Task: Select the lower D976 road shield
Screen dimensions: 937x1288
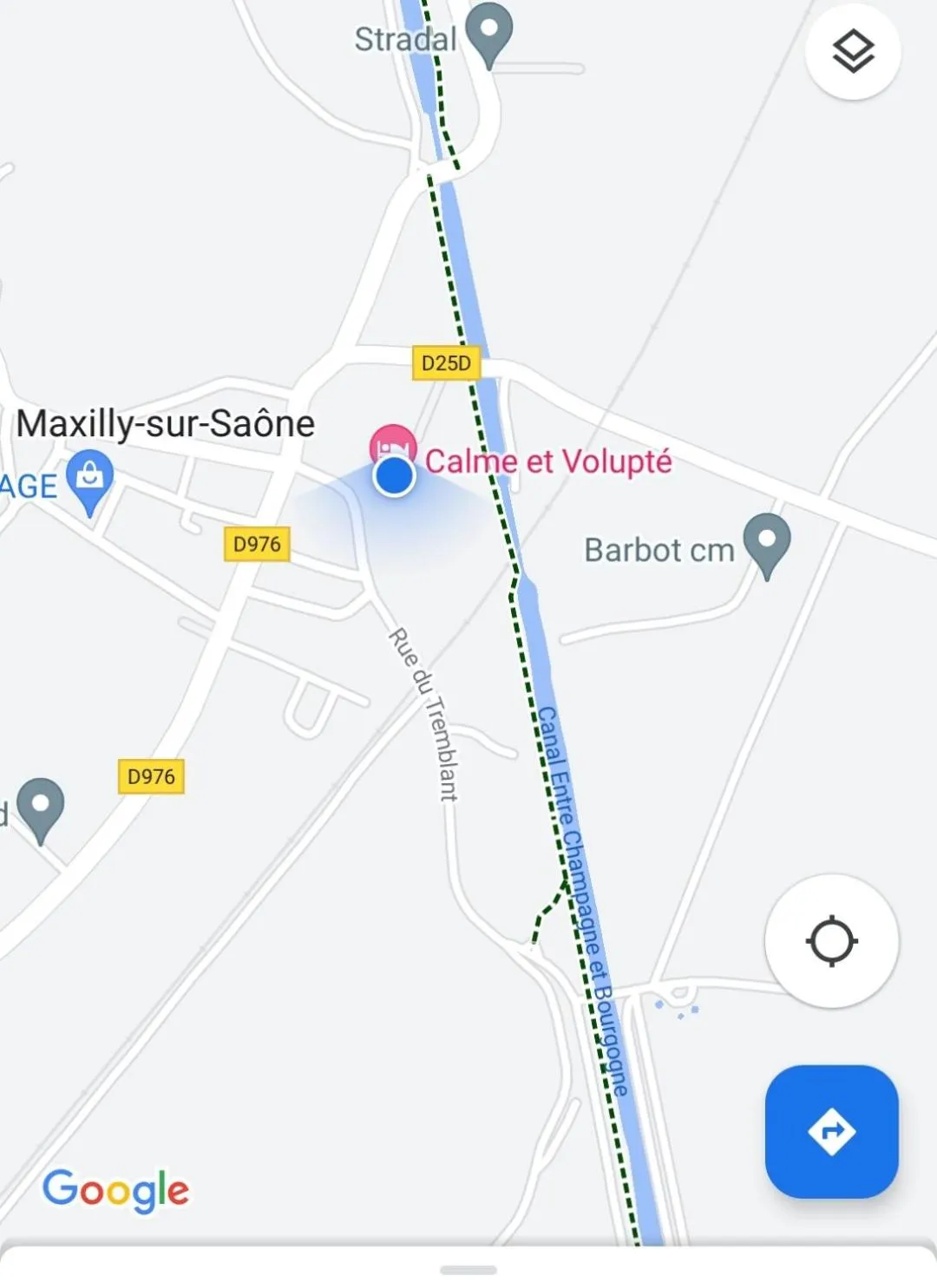Action: pos(149,775)
